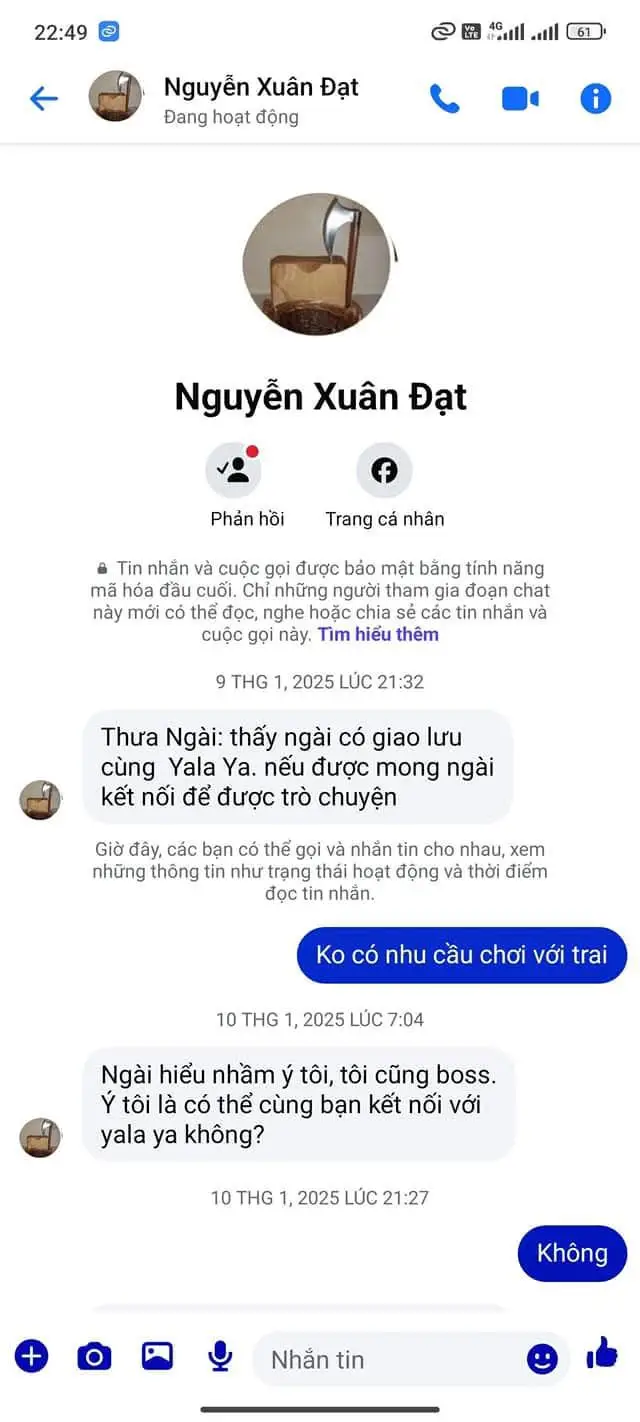Viewport: 640px width, 1422px height.
Task: Open the plus menu for more actions
Action: 31,1357
